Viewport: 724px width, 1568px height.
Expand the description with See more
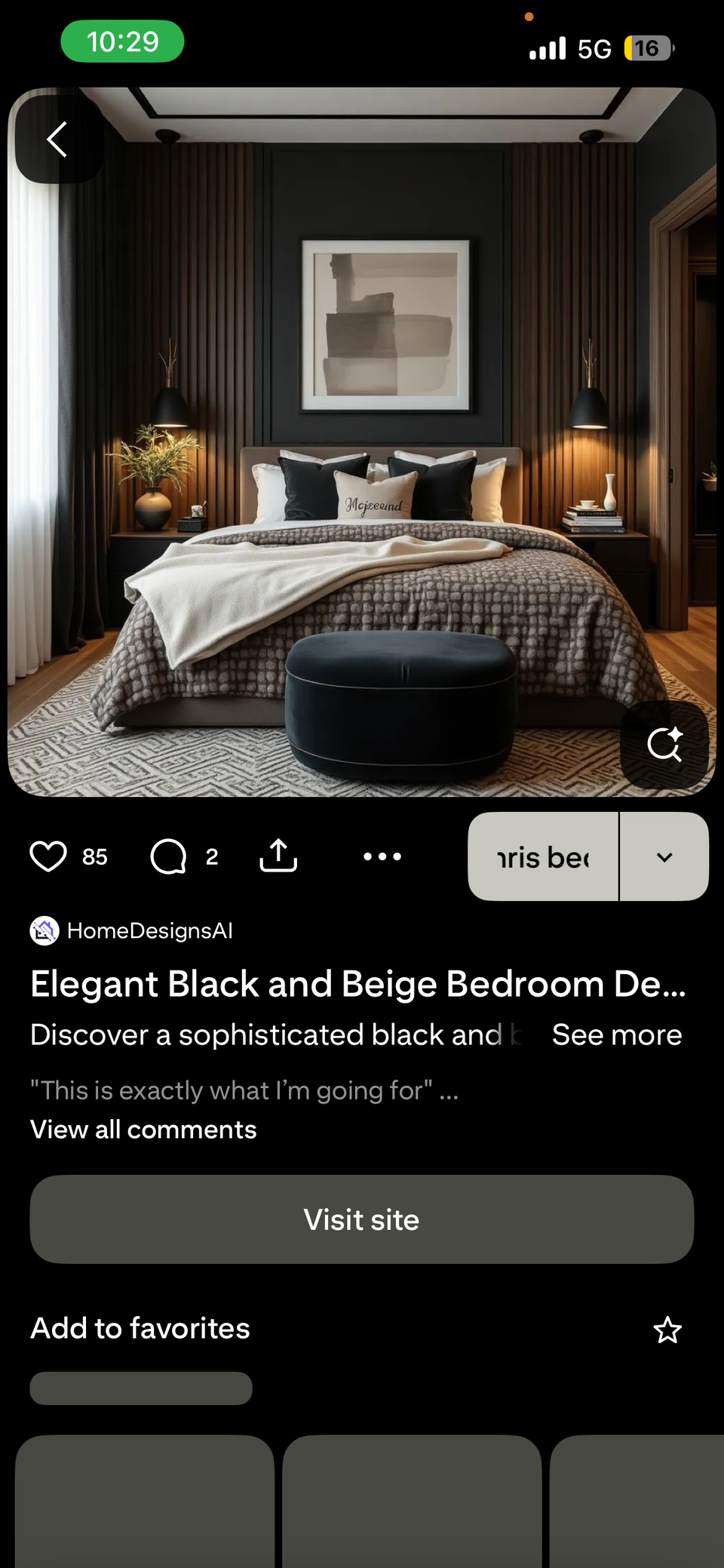pyautogui.click(x=616, y=1035)
